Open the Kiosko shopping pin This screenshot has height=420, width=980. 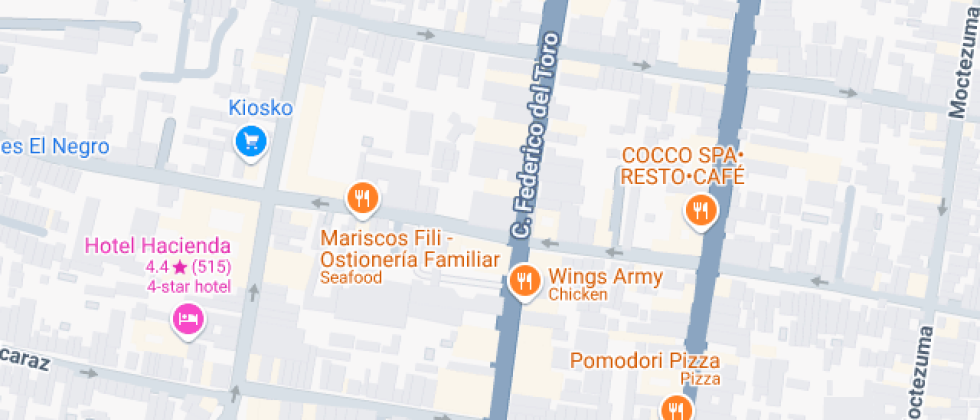(251, 143)
